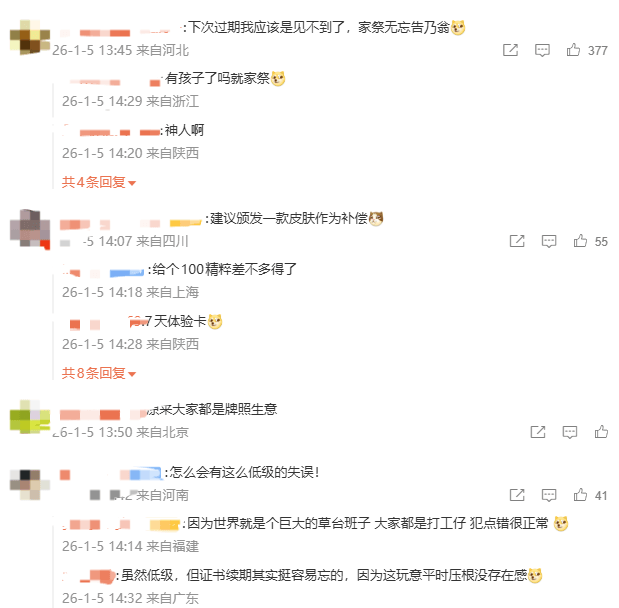Reply to the 家祭无忘告乃翁 comment

point(542,50)
